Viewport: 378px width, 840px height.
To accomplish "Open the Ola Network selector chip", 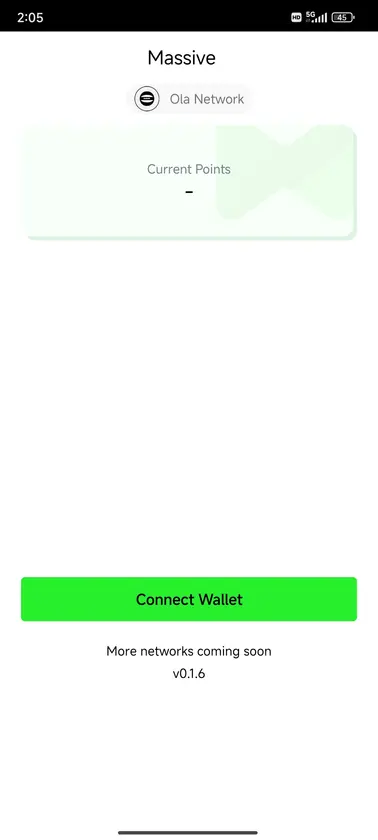I will click(x=189, y=99).
